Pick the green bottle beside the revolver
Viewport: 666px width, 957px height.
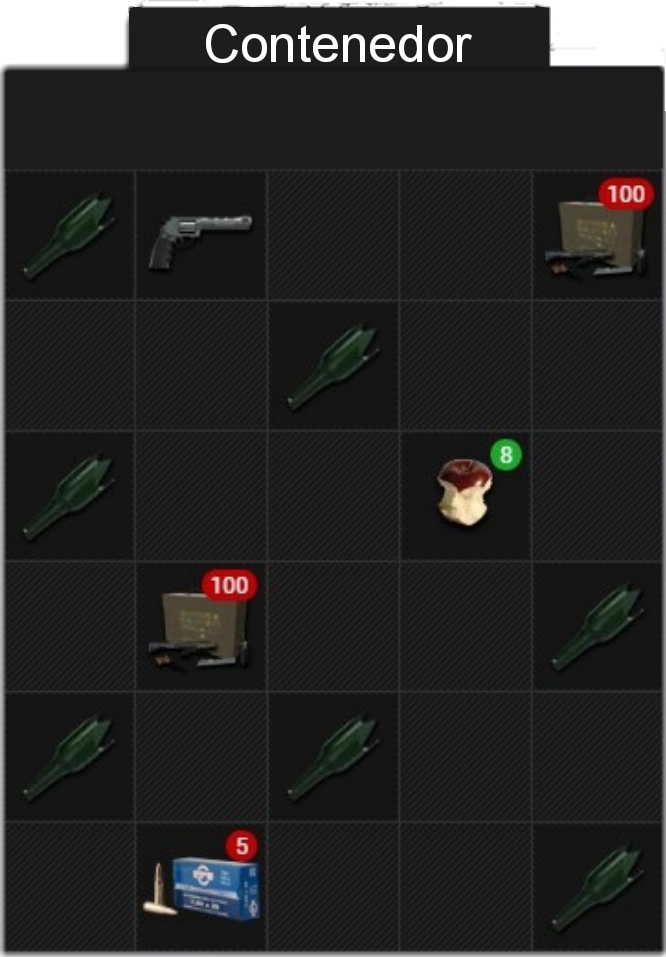(68, 236)
